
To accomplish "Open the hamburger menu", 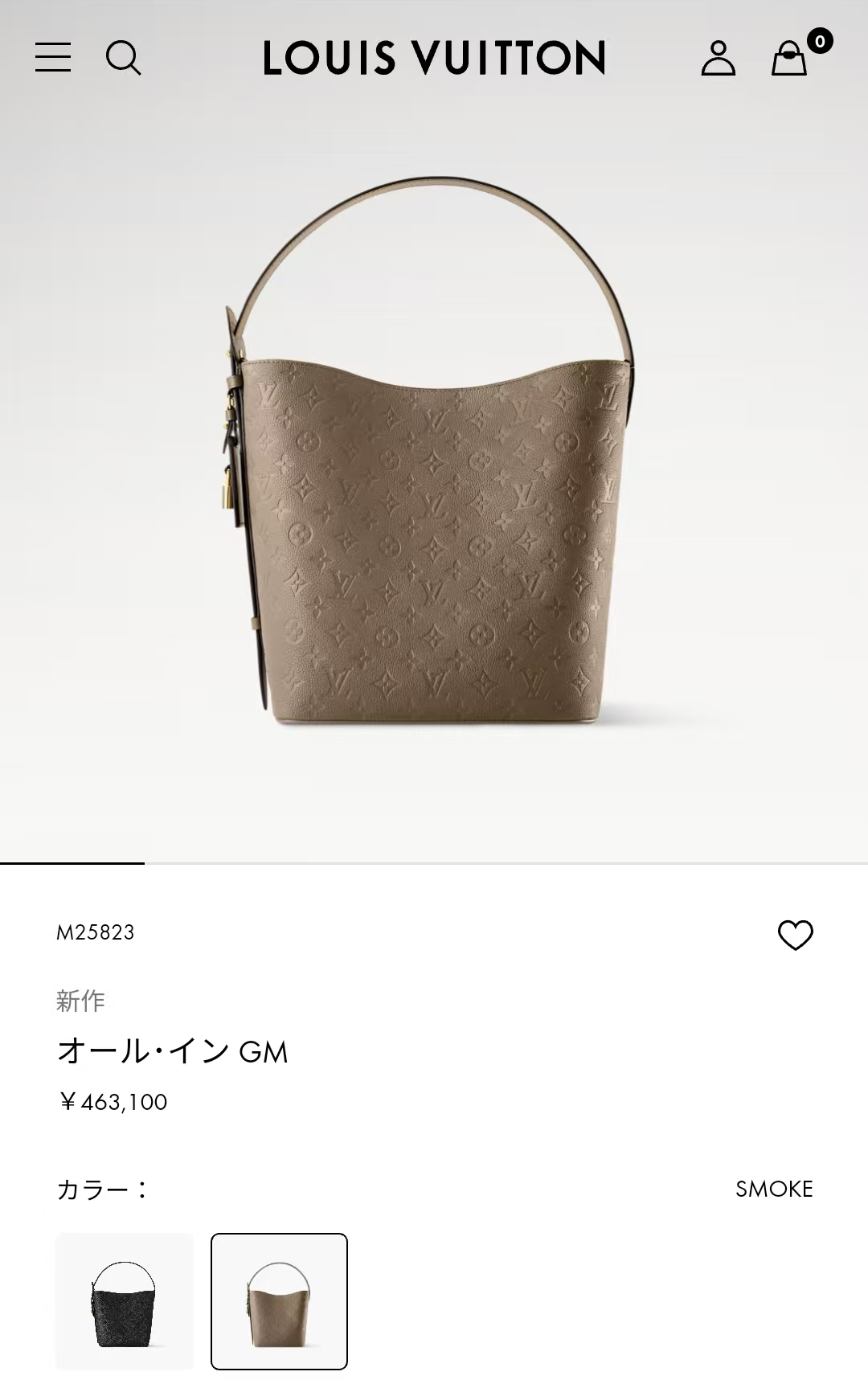I will (x=53, y=58).
